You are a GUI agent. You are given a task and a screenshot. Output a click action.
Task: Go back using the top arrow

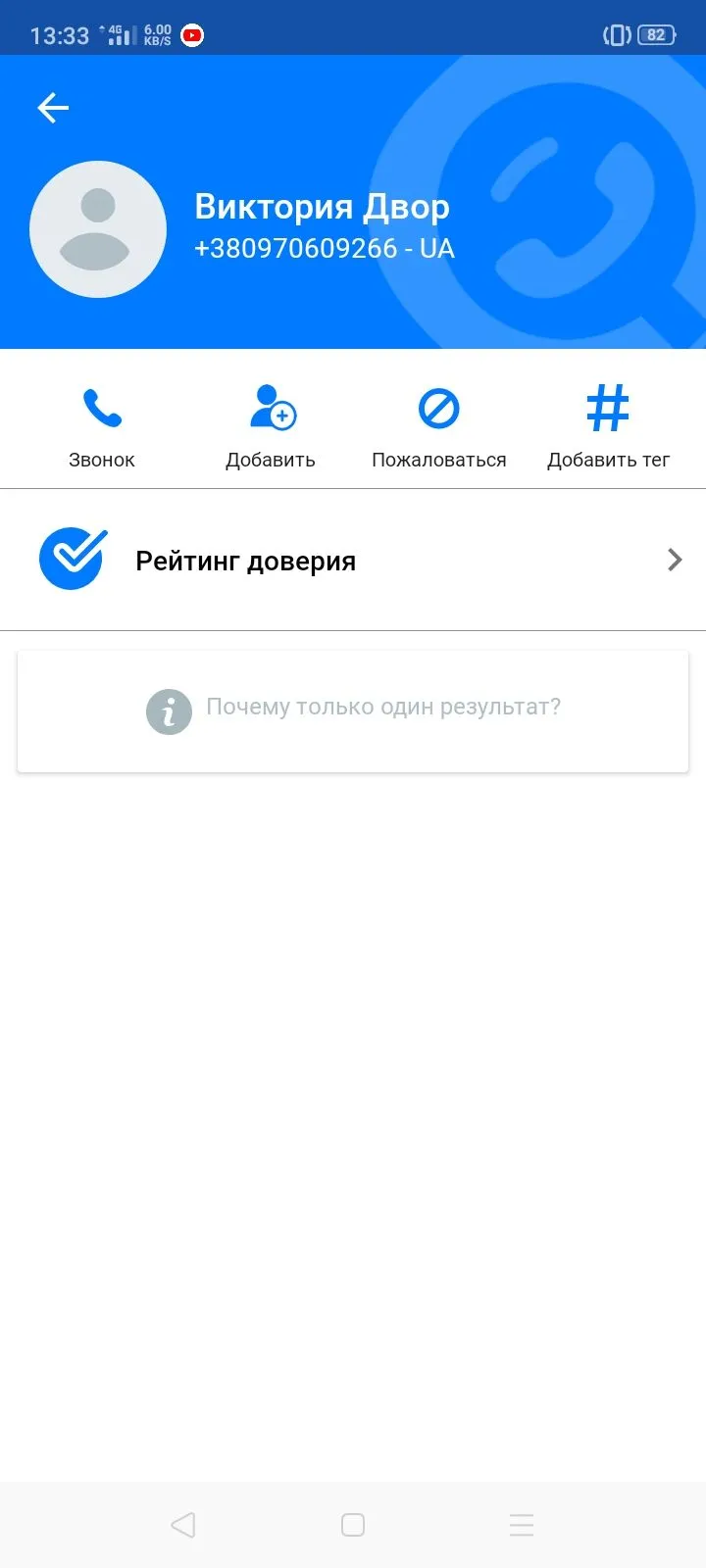(x=53, y=108)
